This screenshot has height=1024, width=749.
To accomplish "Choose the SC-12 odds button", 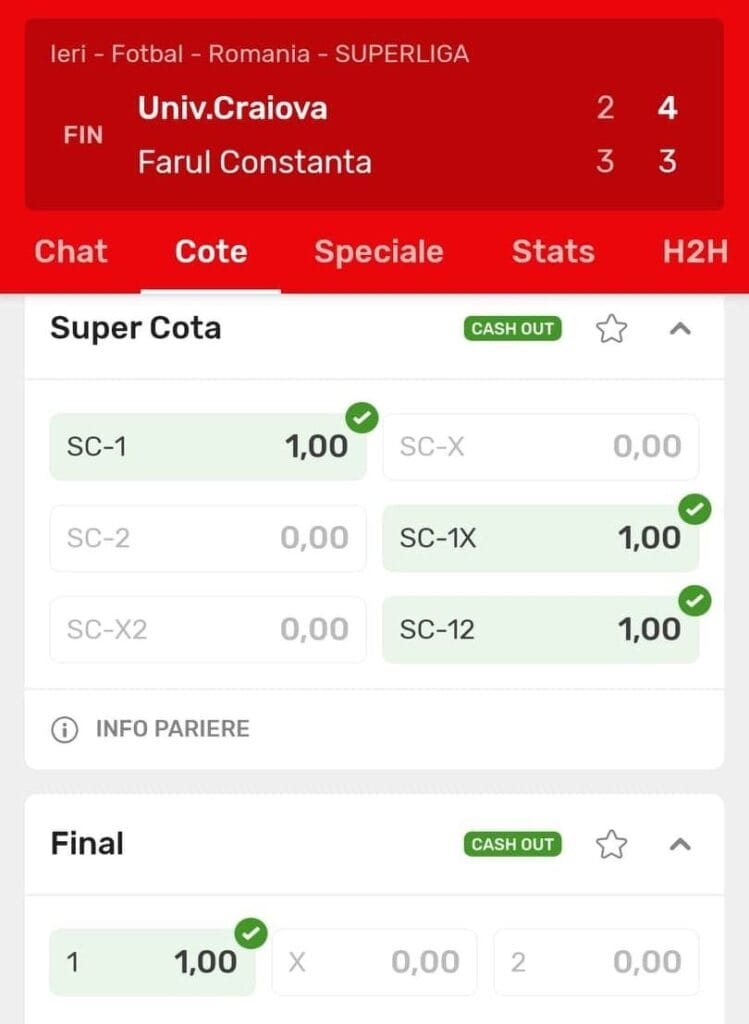I will tap(540, 629).
